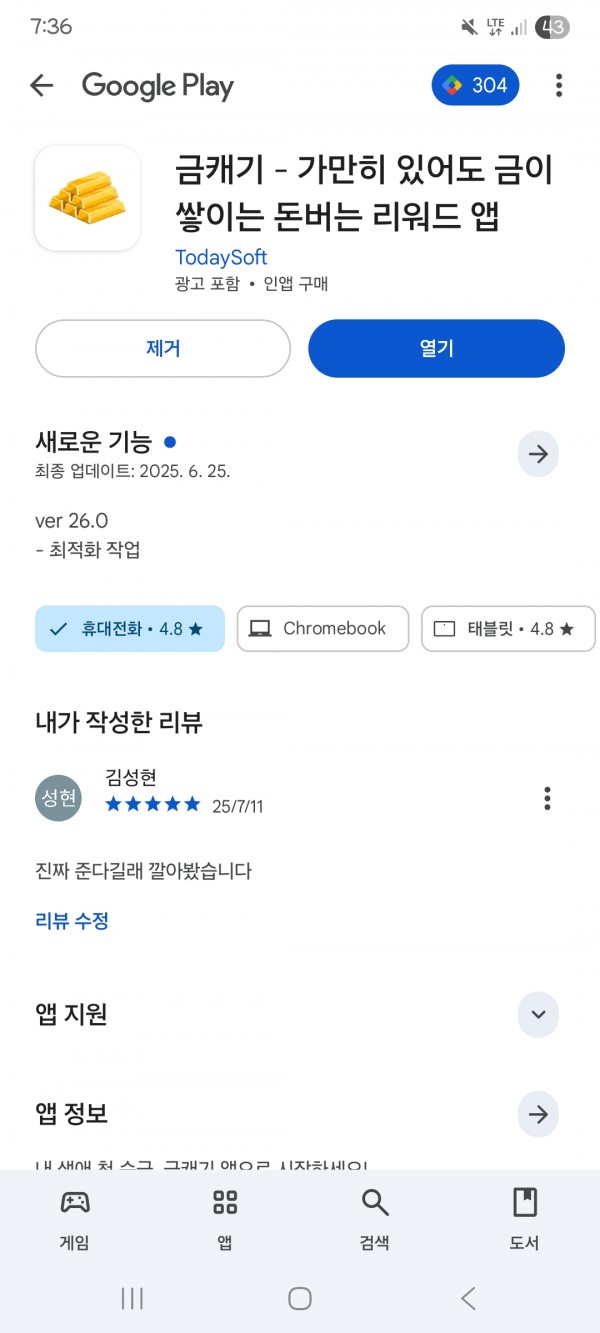Image resolution: width=600 pixels, height=1333 pixels.
Task: Open the top app bar overflow menu
Action: click(x=559, y=86)
